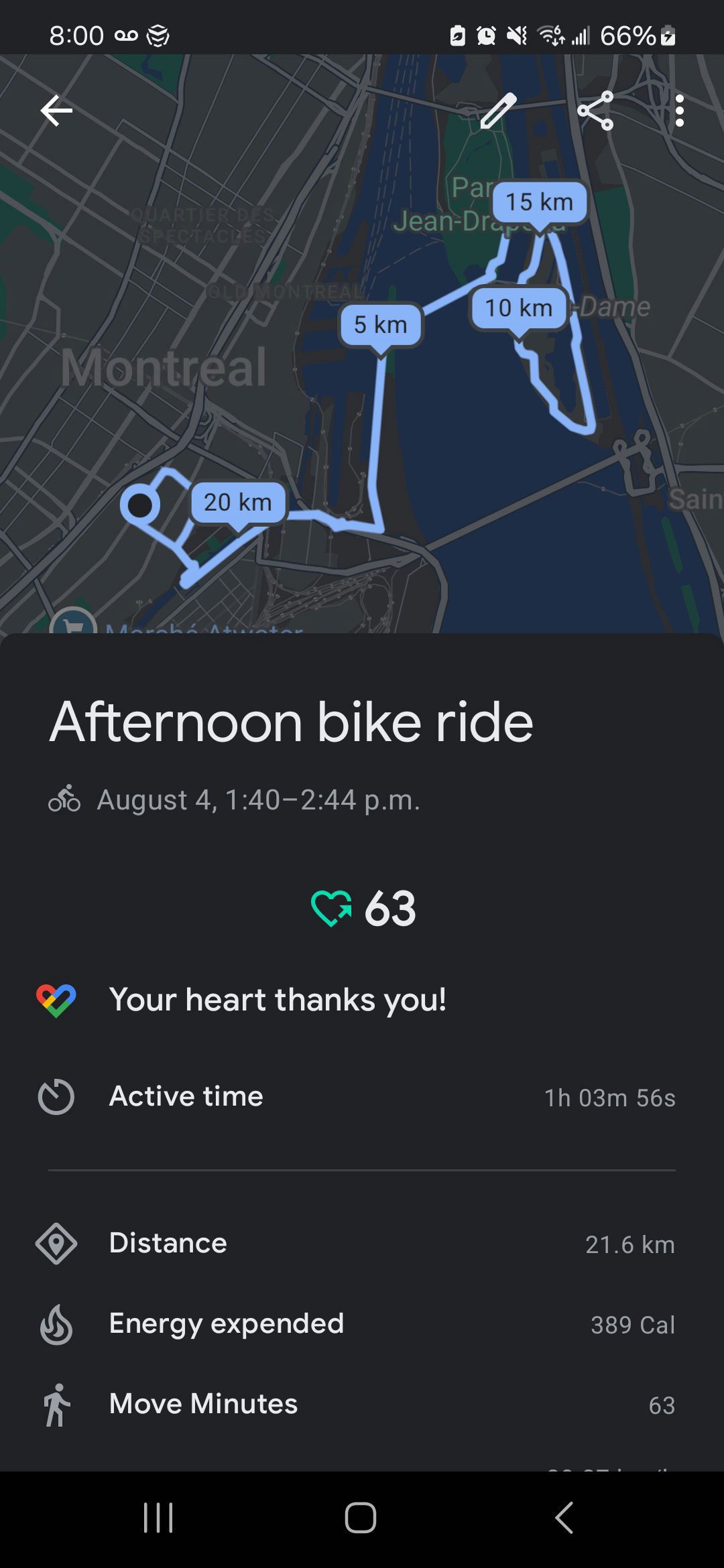Edit the bike ride with the pencil icon
724x1568 pixels.
pos(498,111)
